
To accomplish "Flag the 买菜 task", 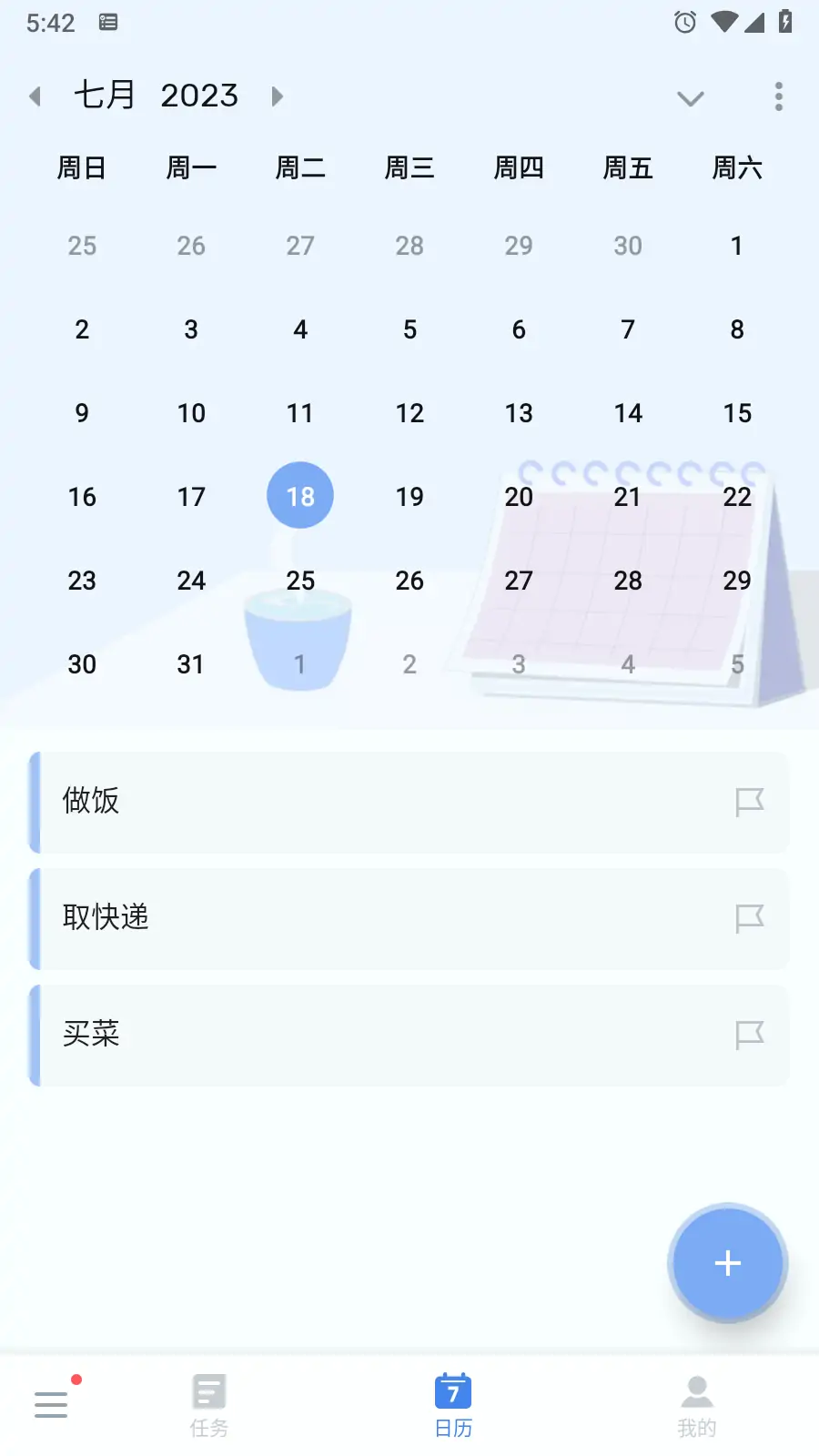I will (x=749, y=1035).
